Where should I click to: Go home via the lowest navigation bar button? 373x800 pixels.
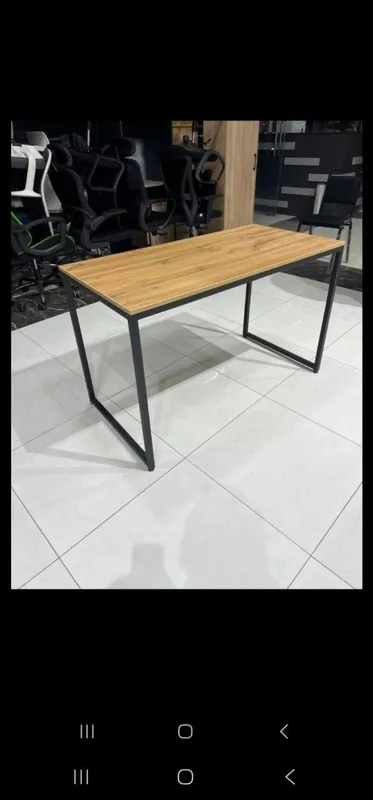tap(185, 777)
